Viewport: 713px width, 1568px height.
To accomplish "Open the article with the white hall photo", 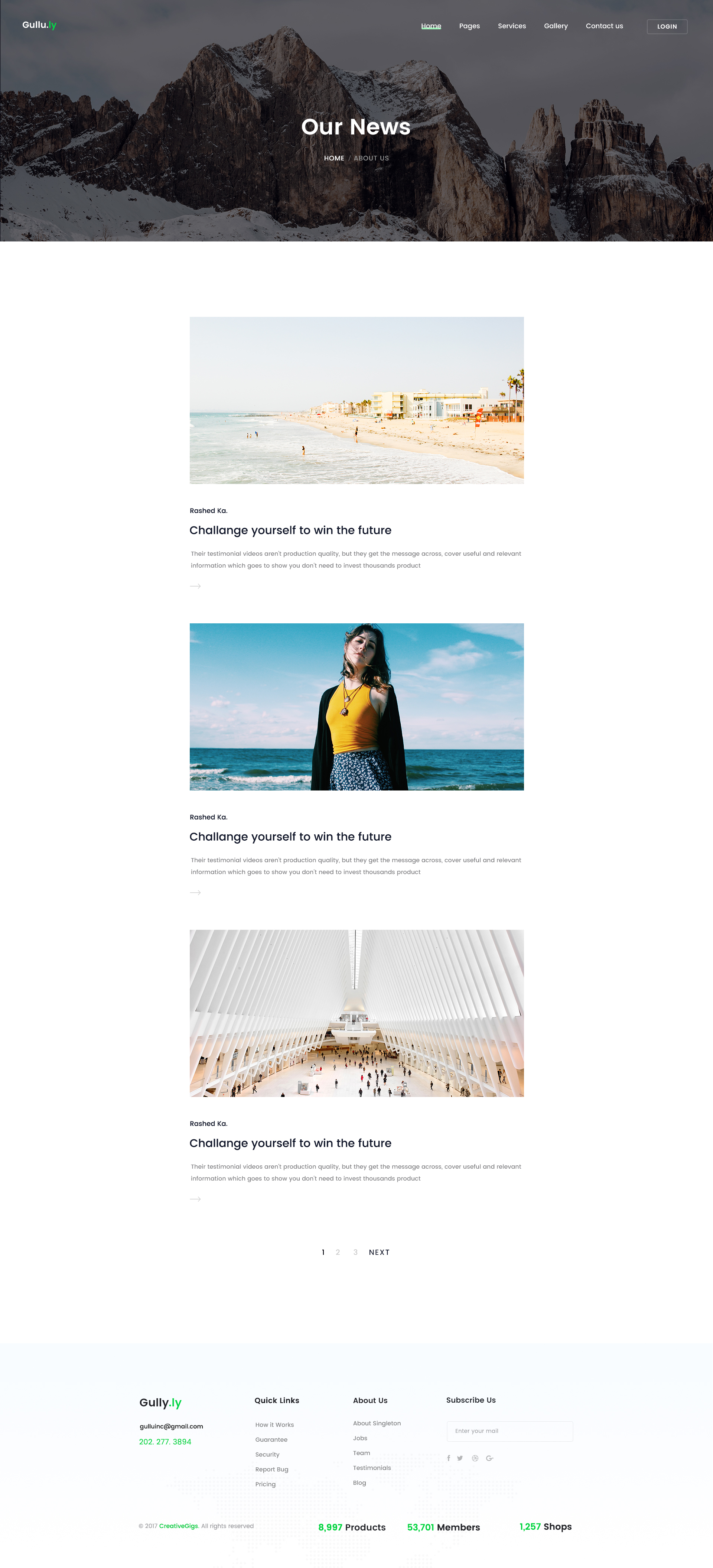I will click(356, 1013).
